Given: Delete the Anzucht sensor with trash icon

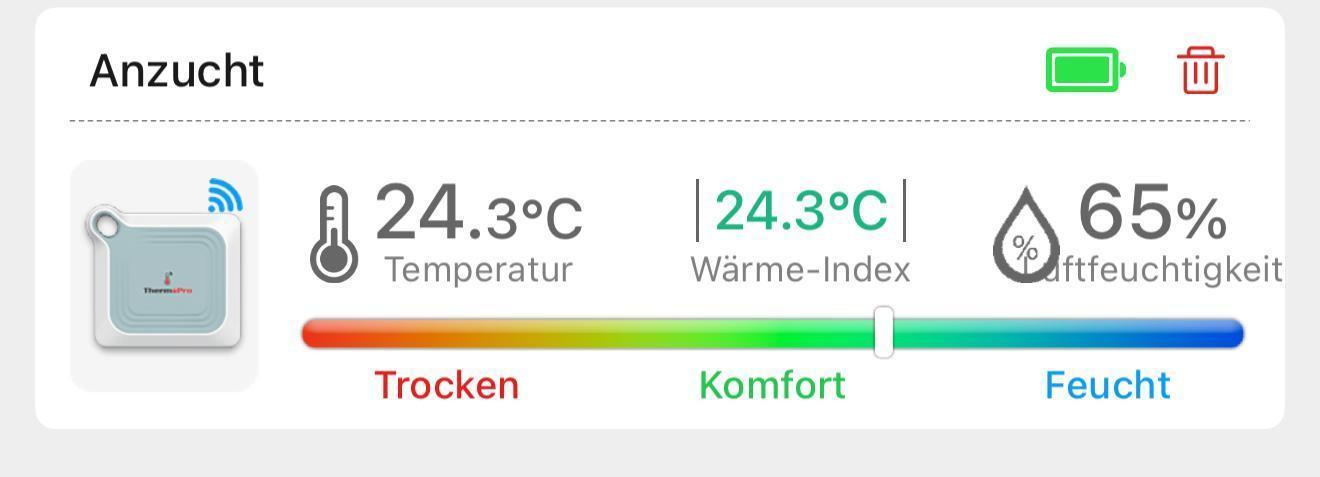Looking at the screenshot, I should [x=1200, y=70].
